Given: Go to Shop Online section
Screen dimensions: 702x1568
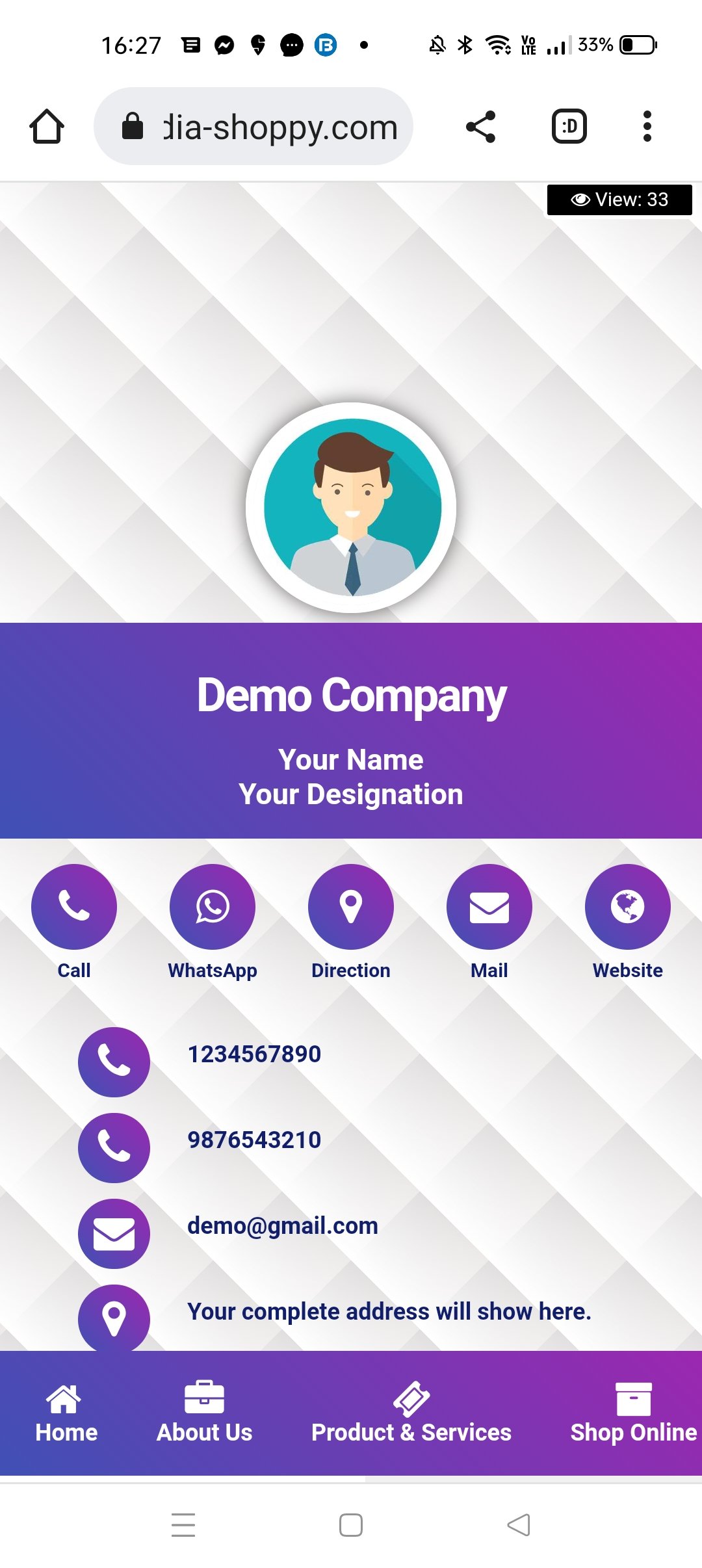Looking at the screenshot, I should (x=633, y=1413).
